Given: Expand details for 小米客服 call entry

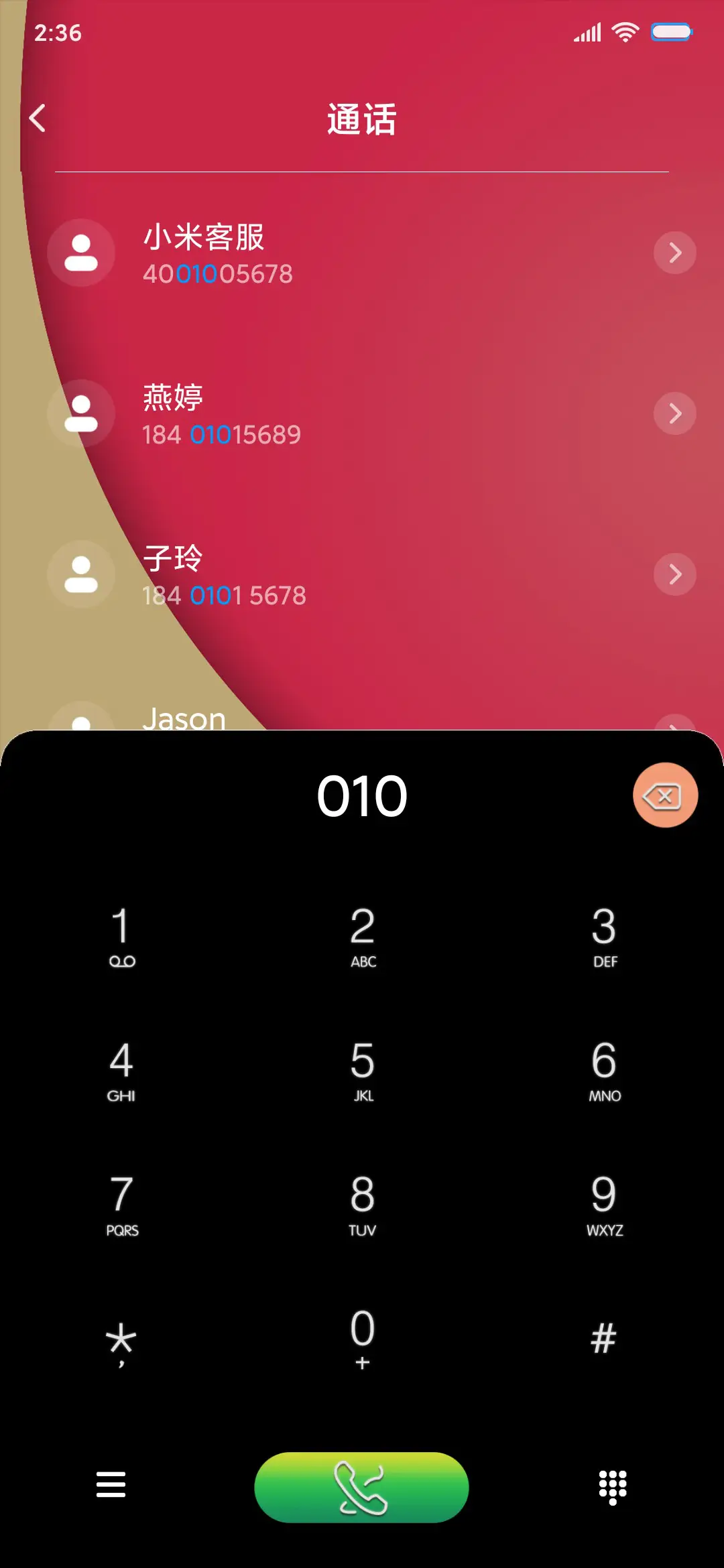Looking at the screenshot, I should coord(674,253).
